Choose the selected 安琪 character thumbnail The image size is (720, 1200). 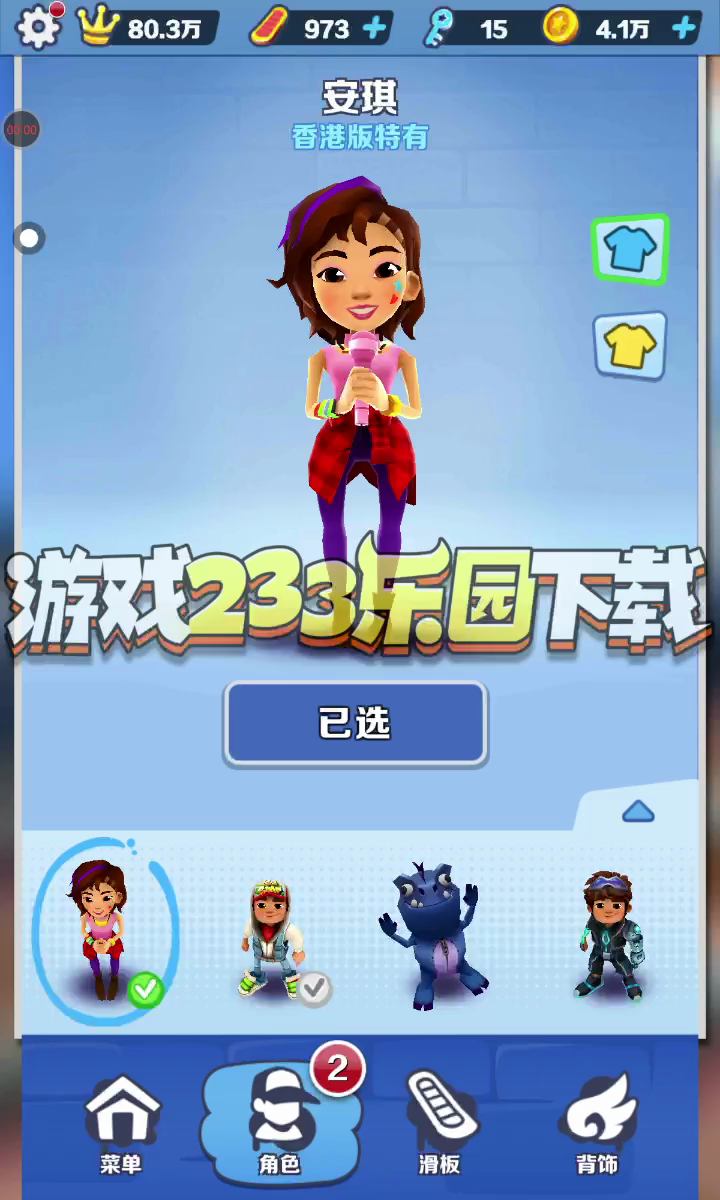(100, 932)
